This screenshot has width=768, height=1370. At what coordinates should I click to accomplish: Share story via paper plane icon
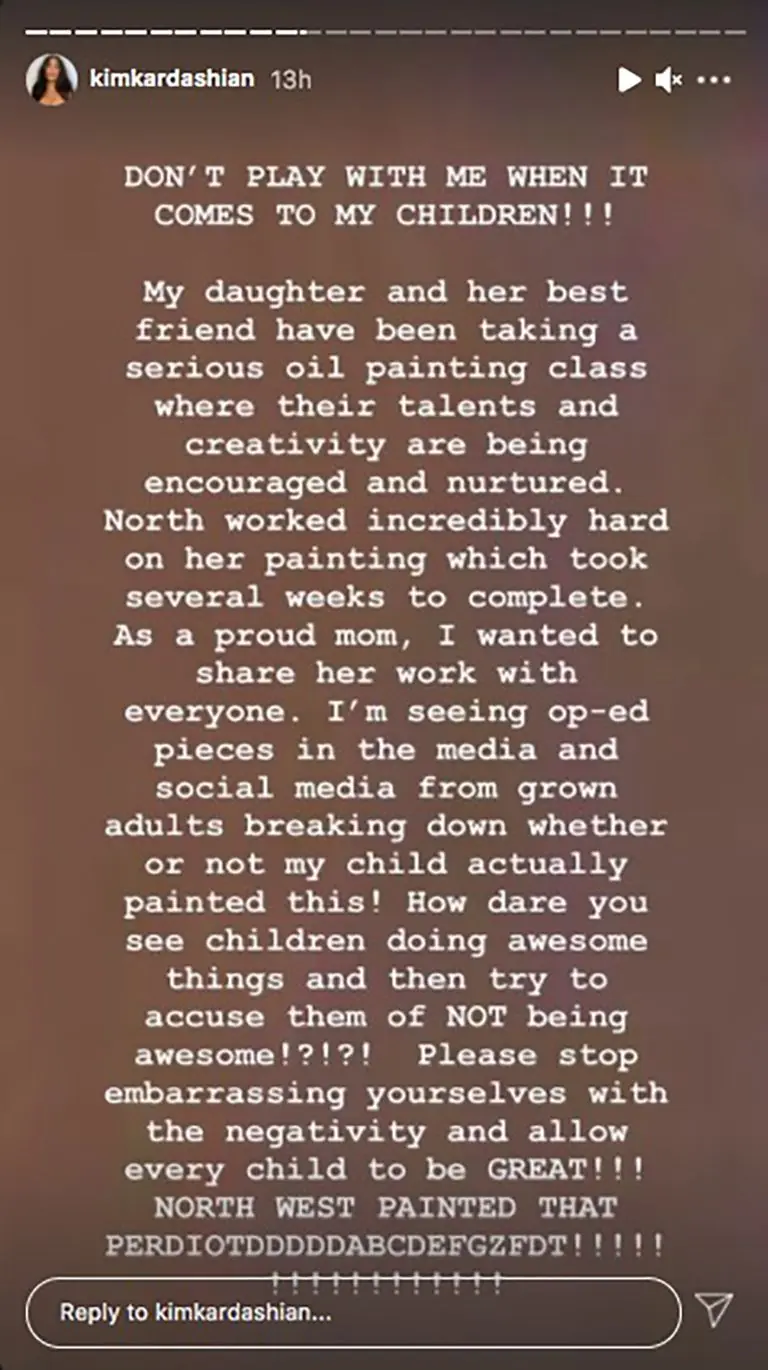[x=714, y=1309]
